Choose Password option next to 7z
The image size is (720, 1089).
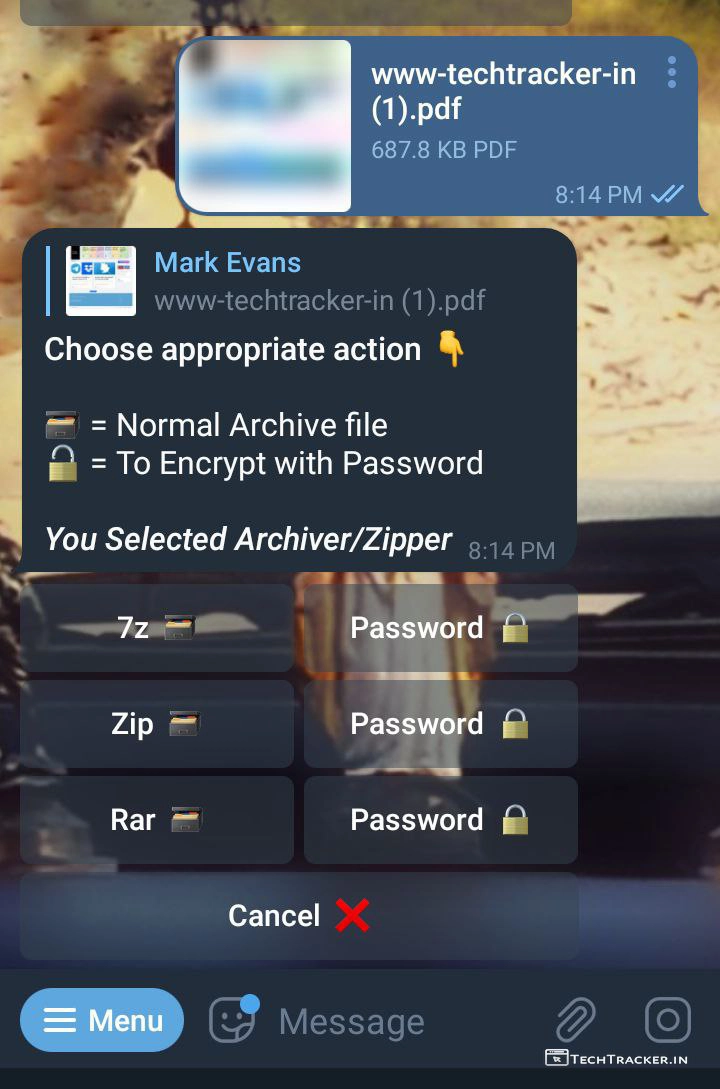[440, 628]
